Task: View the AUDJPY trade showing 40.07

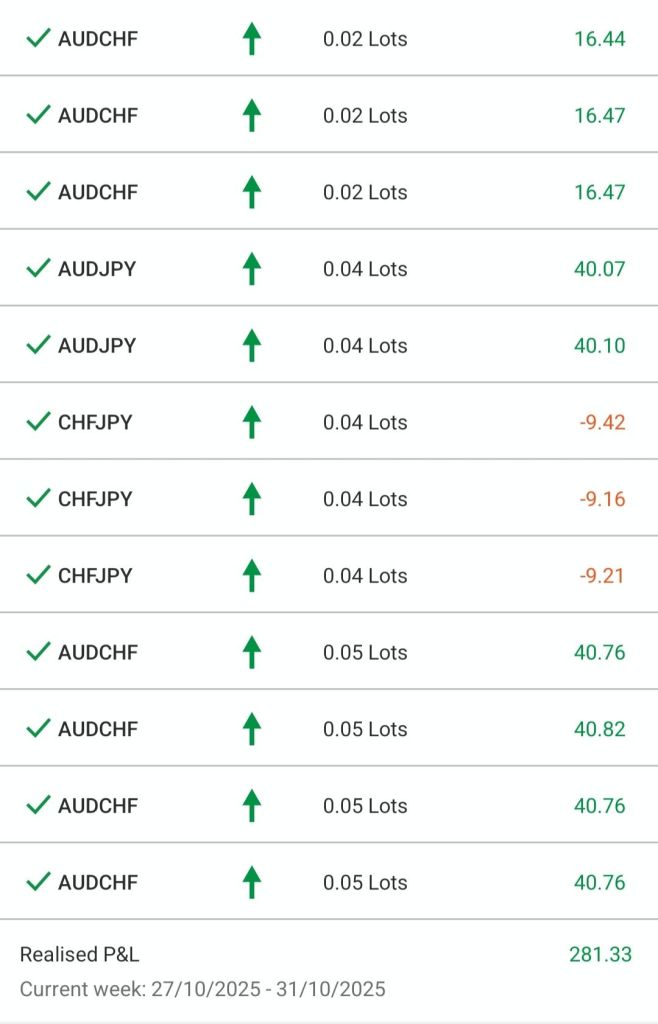Action: click(x=328, y=269)
